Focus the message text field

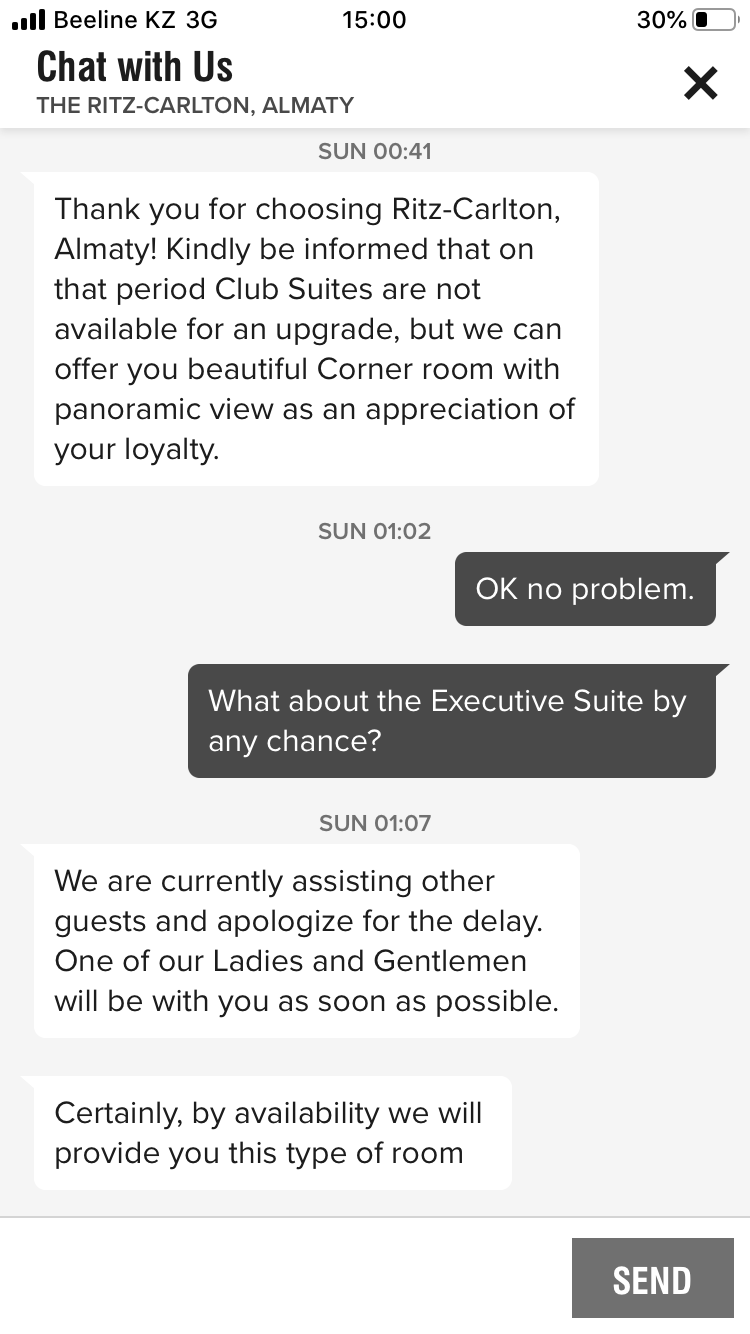pos(285,1277)
